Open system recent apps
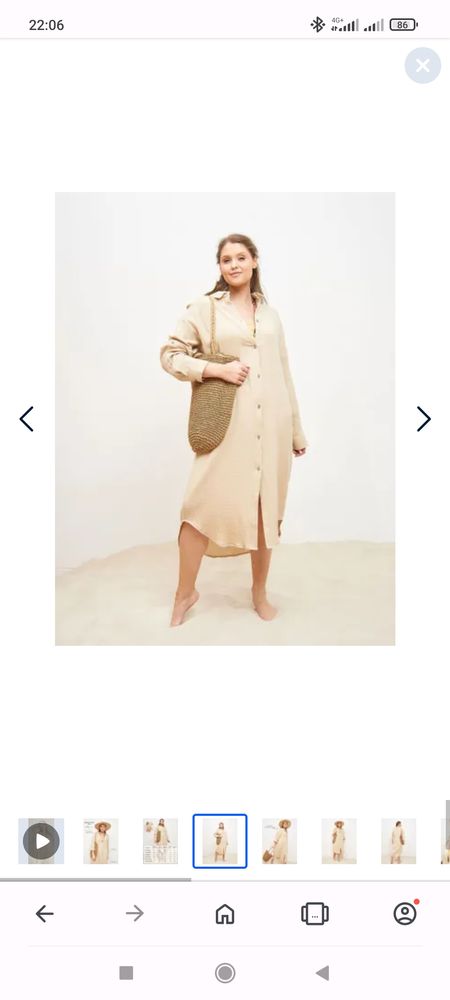The height and width of the screenshot is (1000, 450). pos(126,973)
